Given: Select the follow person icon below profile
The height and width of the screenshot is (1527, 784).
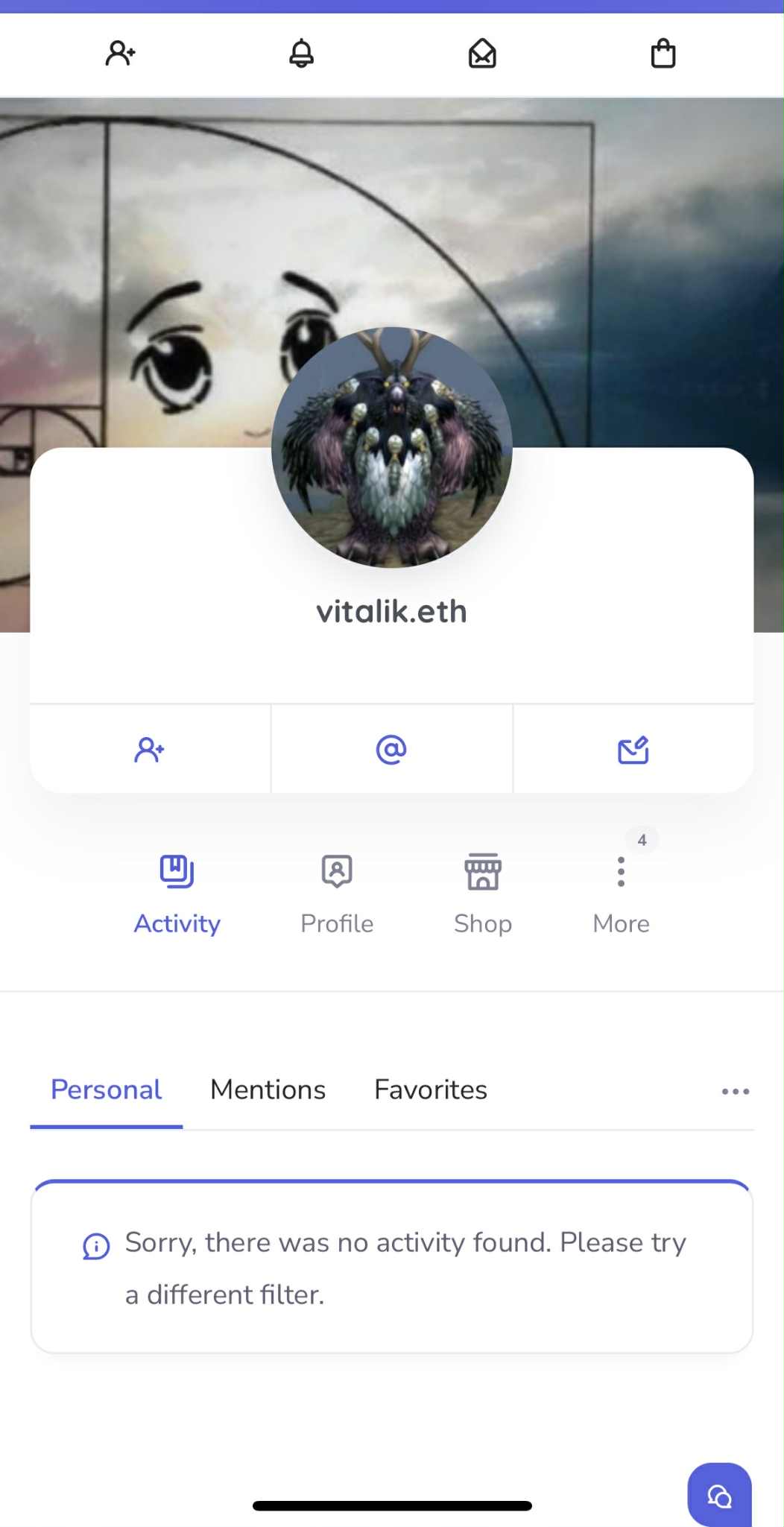Looking at the screenshot, I should click(x=150, y=749).
